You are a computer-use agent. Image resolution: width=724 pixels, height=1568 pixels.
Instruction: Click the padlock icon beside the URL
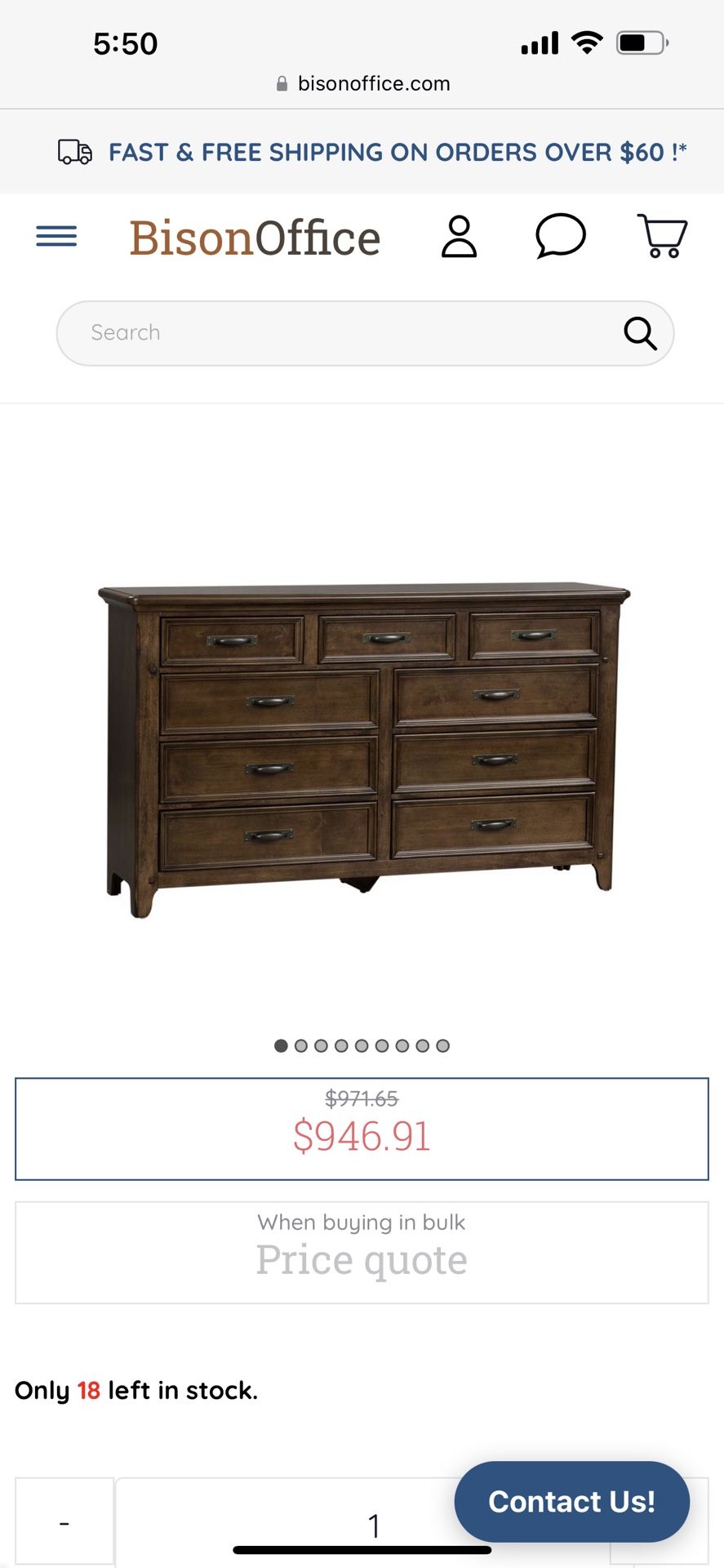[281, 82]
